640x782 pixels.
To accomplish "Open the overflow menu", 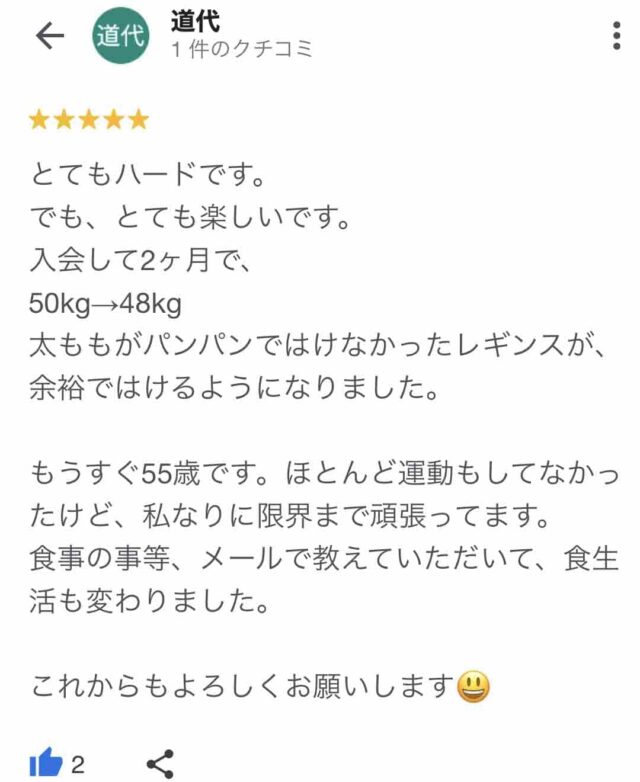I will coord(616,36).
